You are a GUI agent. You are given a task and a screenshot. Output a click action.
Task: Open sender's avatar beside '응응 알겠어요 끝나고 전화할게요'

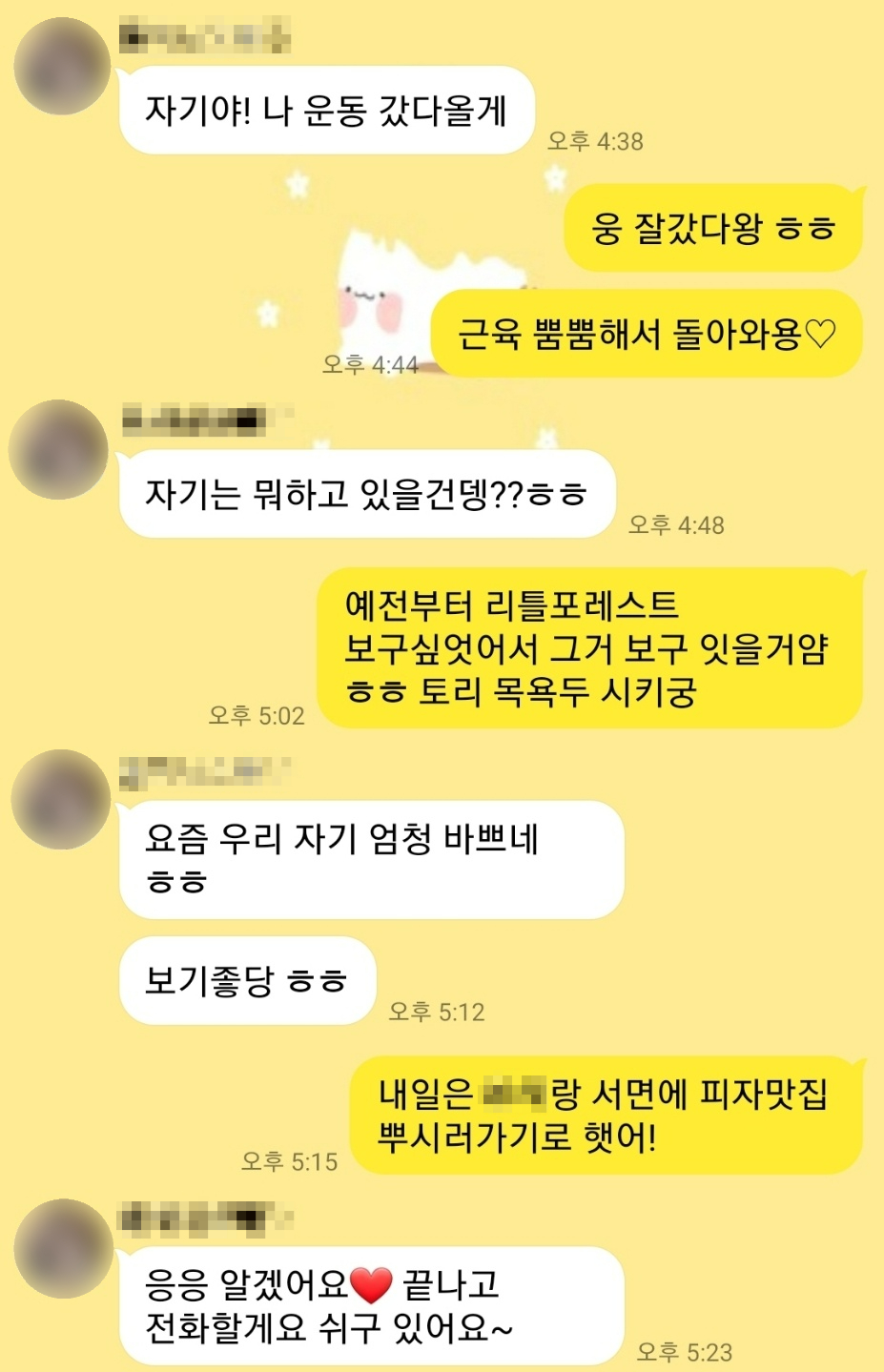pos(63,1248)
